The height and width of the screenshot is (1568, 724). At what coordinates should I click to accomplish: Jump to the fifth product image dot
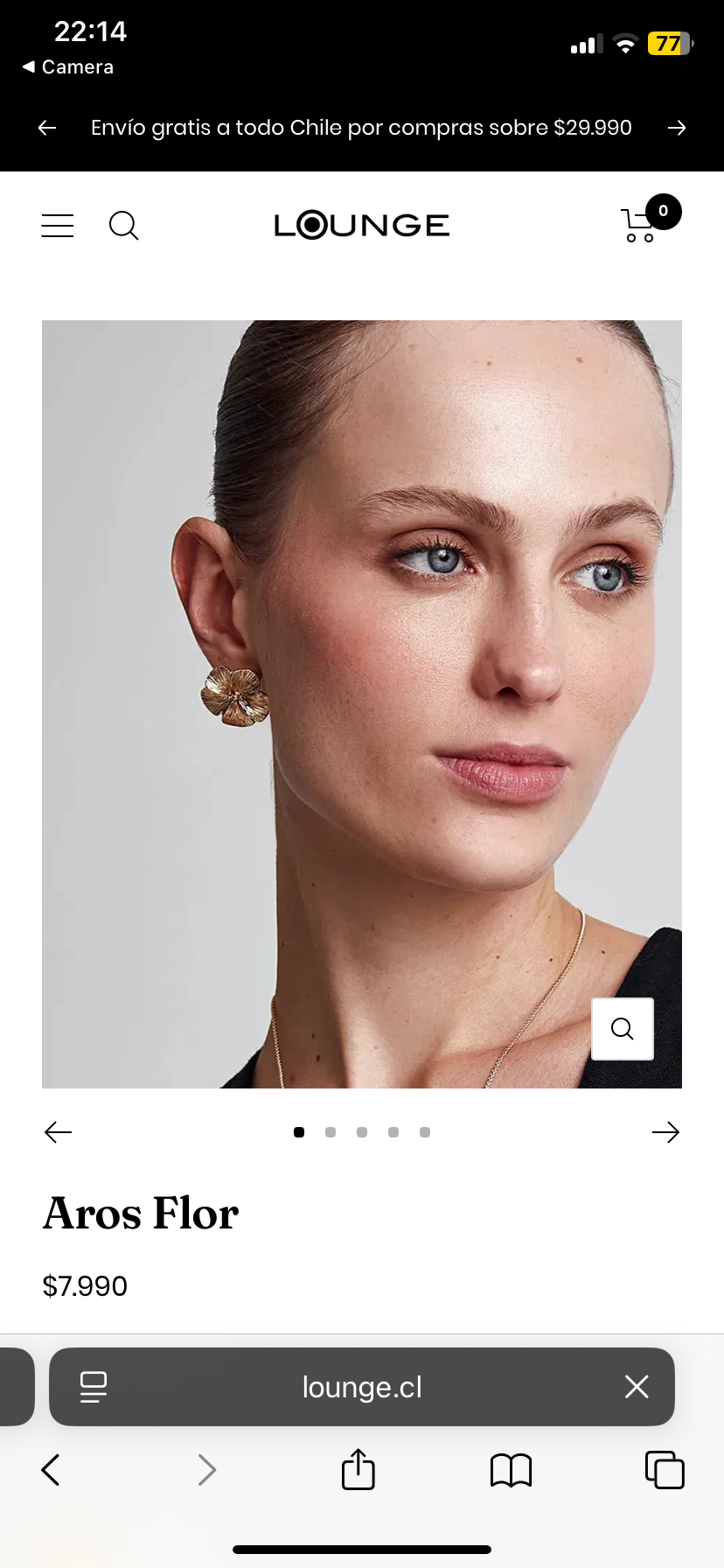point(425,1132)
